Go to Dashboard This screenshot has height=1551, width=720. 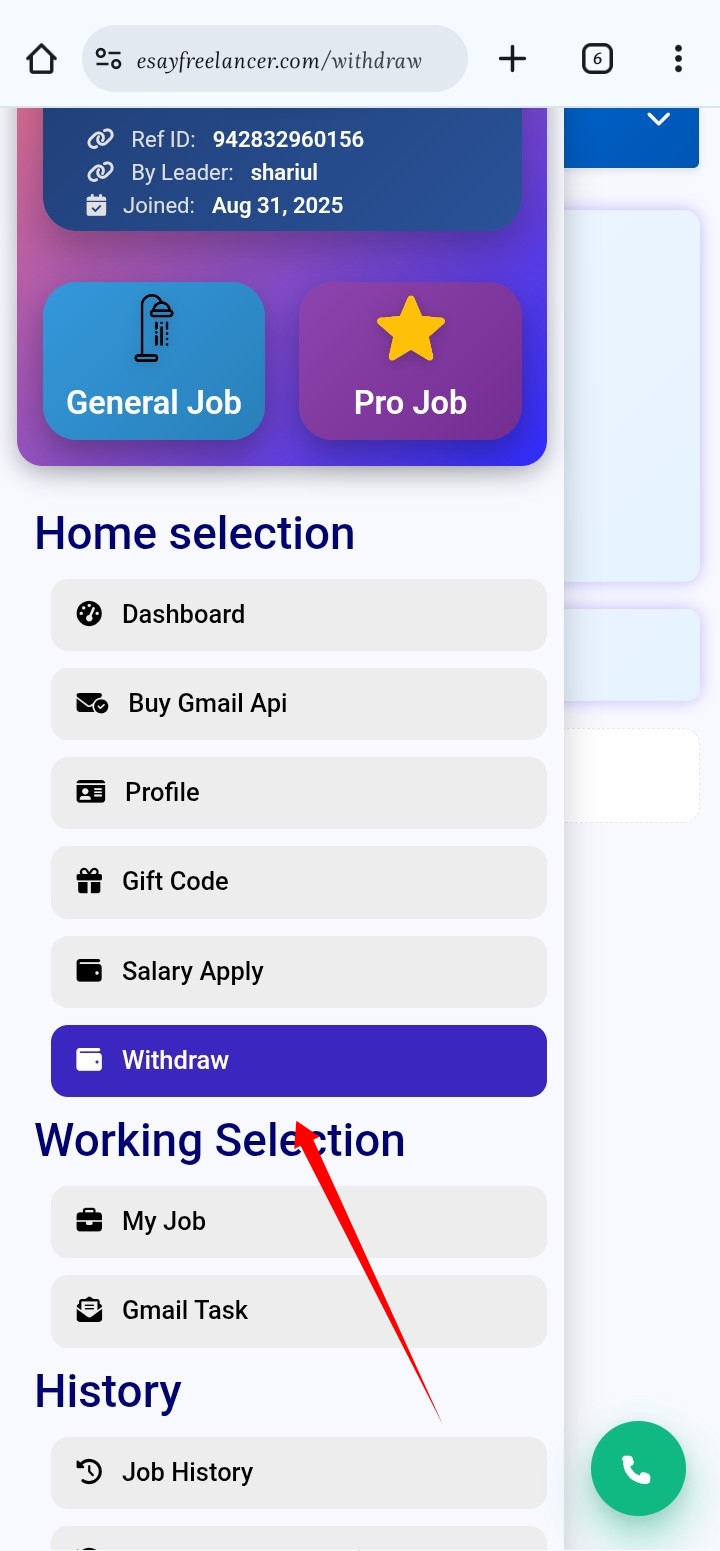pyautogui.click(x=298, y=614)
